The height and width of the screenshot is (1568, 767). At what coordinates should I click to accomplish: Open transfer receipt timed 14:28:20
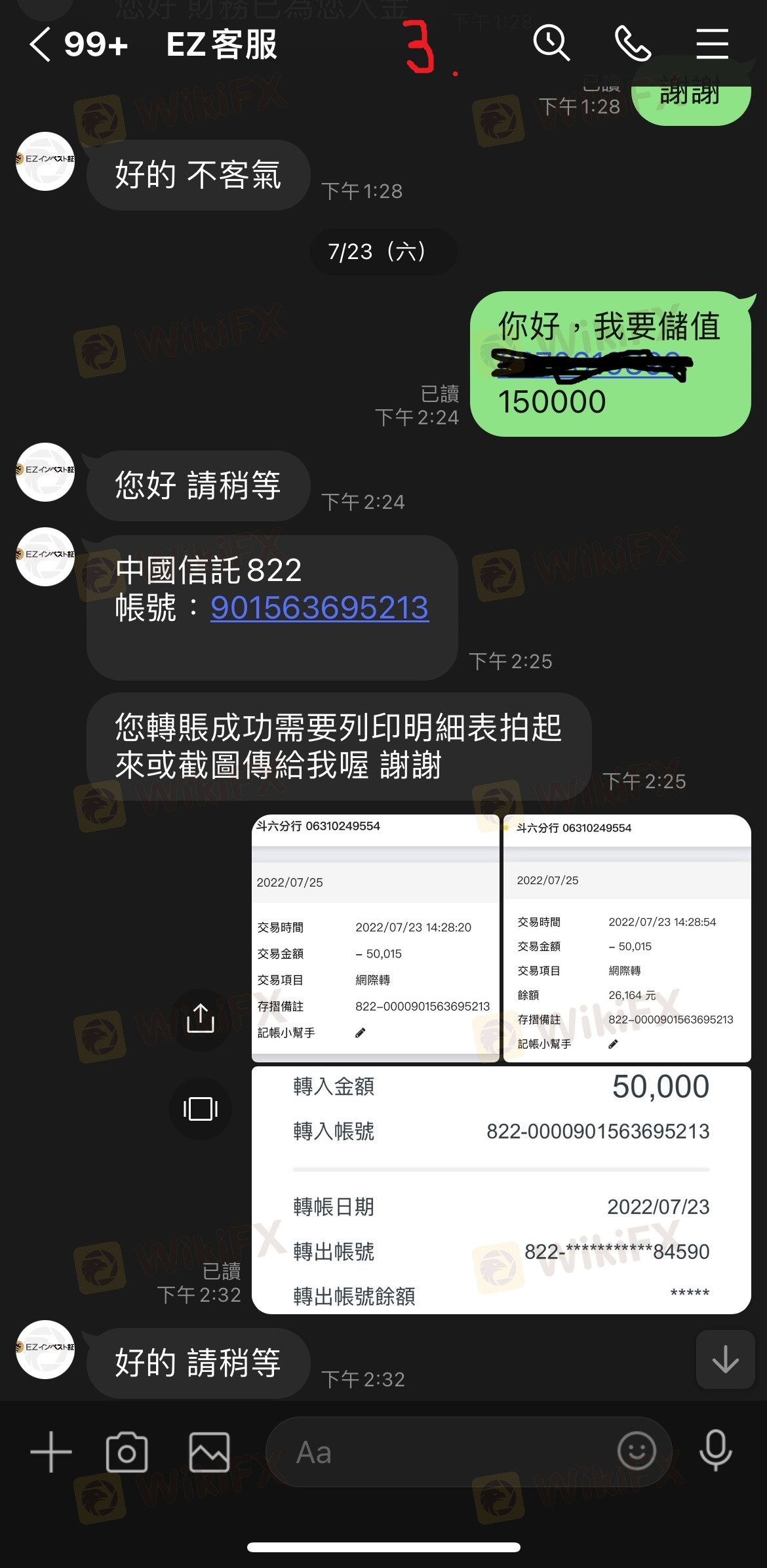[375, 938]
